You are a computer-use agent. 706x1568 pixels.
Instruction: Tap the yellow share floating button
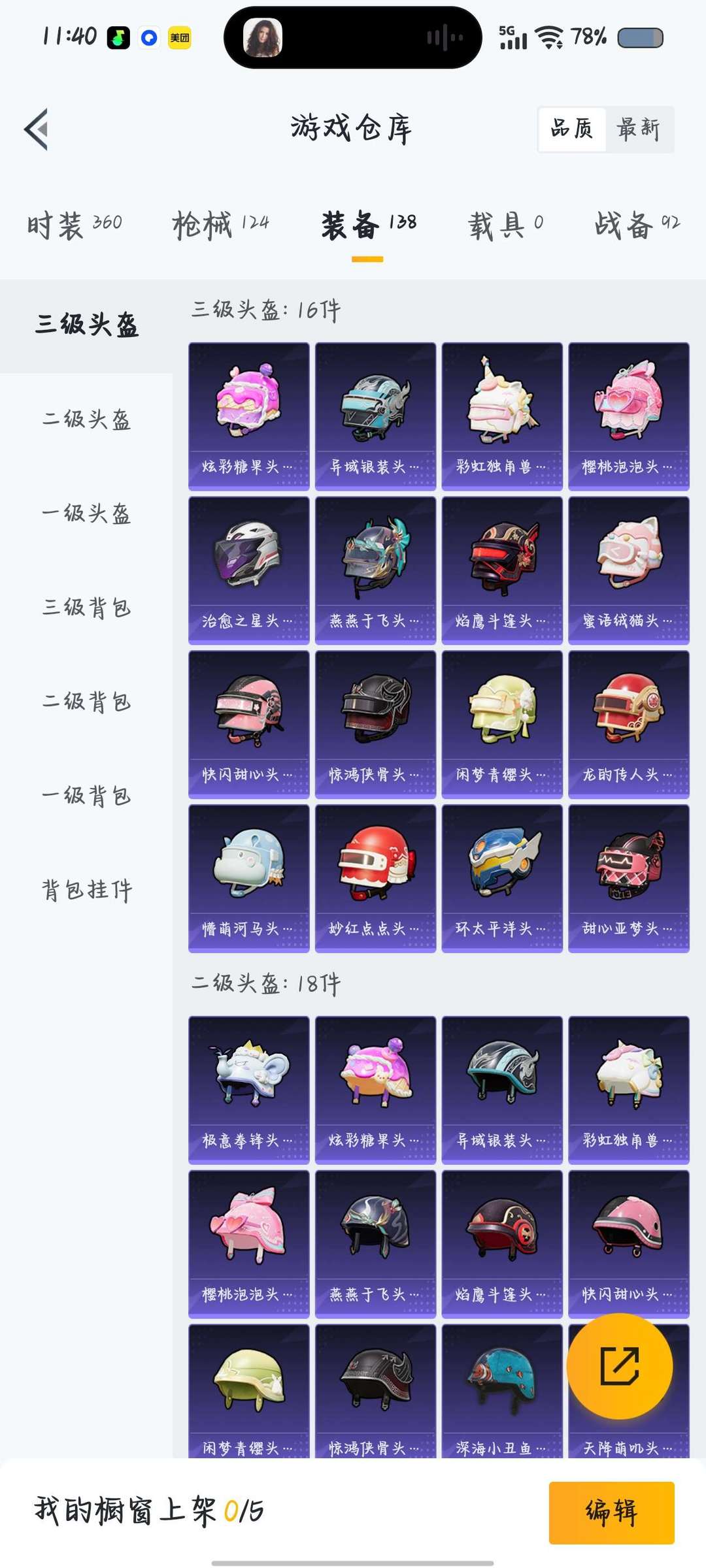coord(619,1366)
